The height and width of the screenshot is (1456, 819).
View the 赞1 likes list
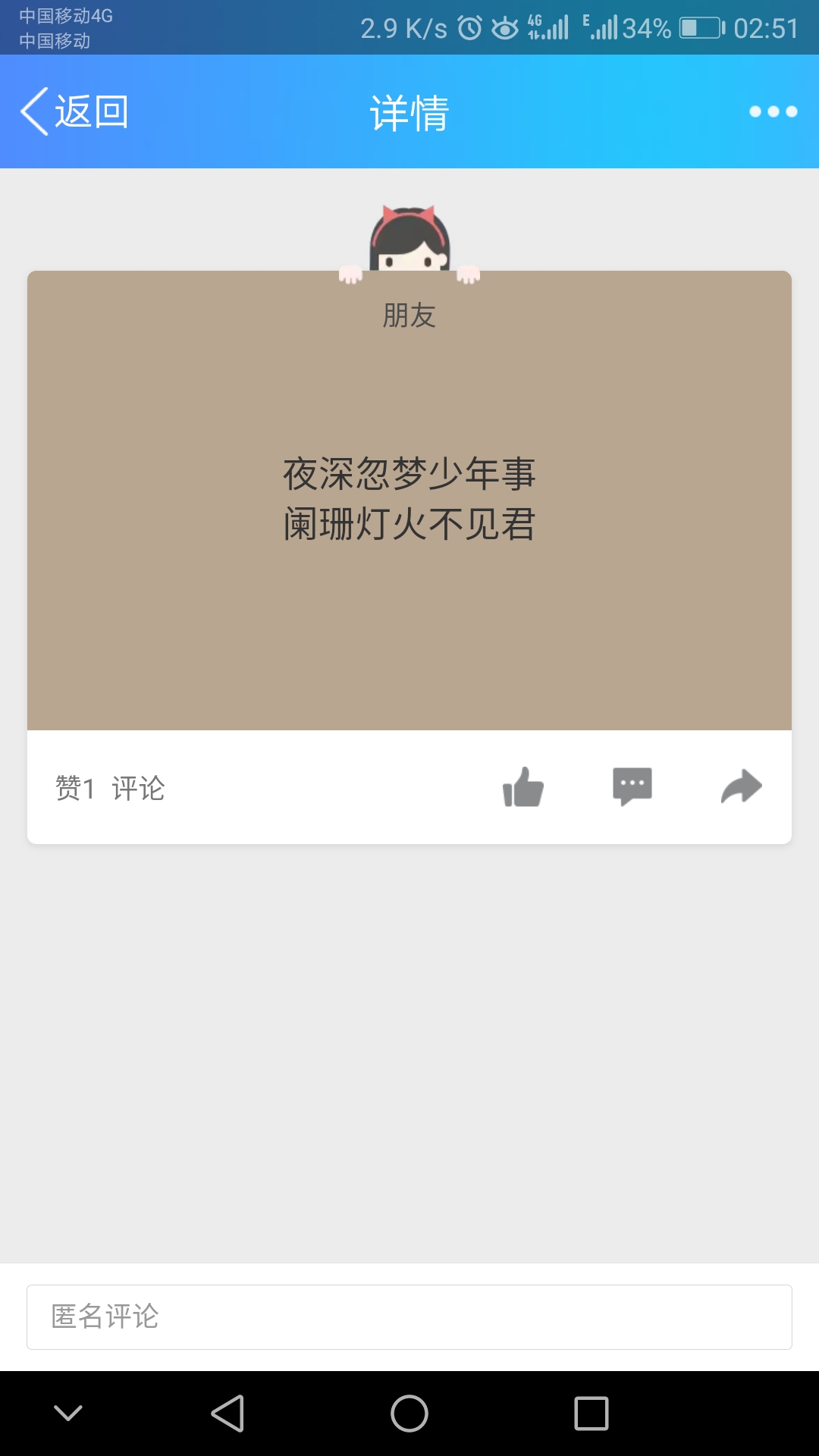point(75,789)
